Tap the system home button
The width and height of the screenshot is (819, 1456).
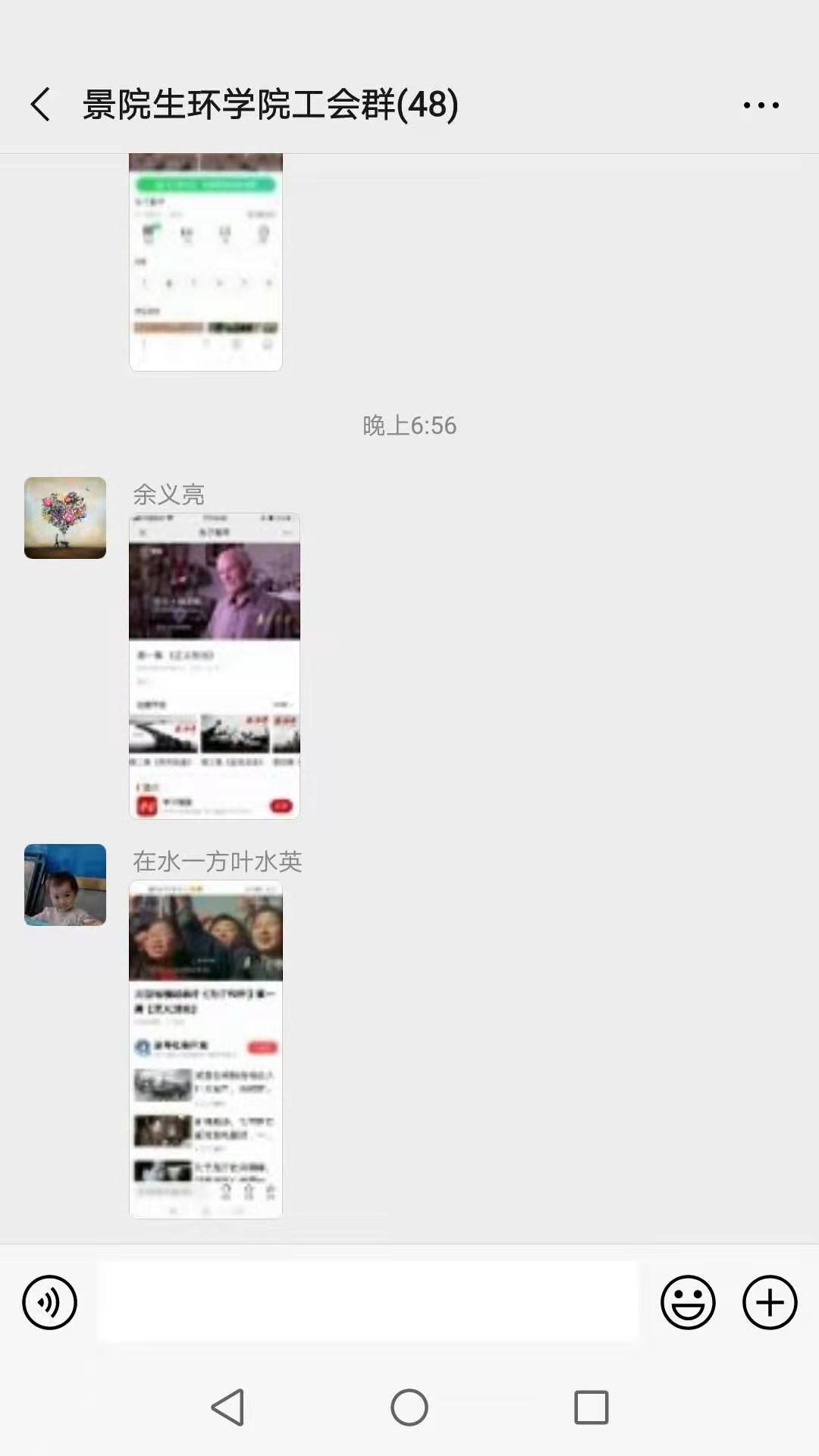[409, 1407]
